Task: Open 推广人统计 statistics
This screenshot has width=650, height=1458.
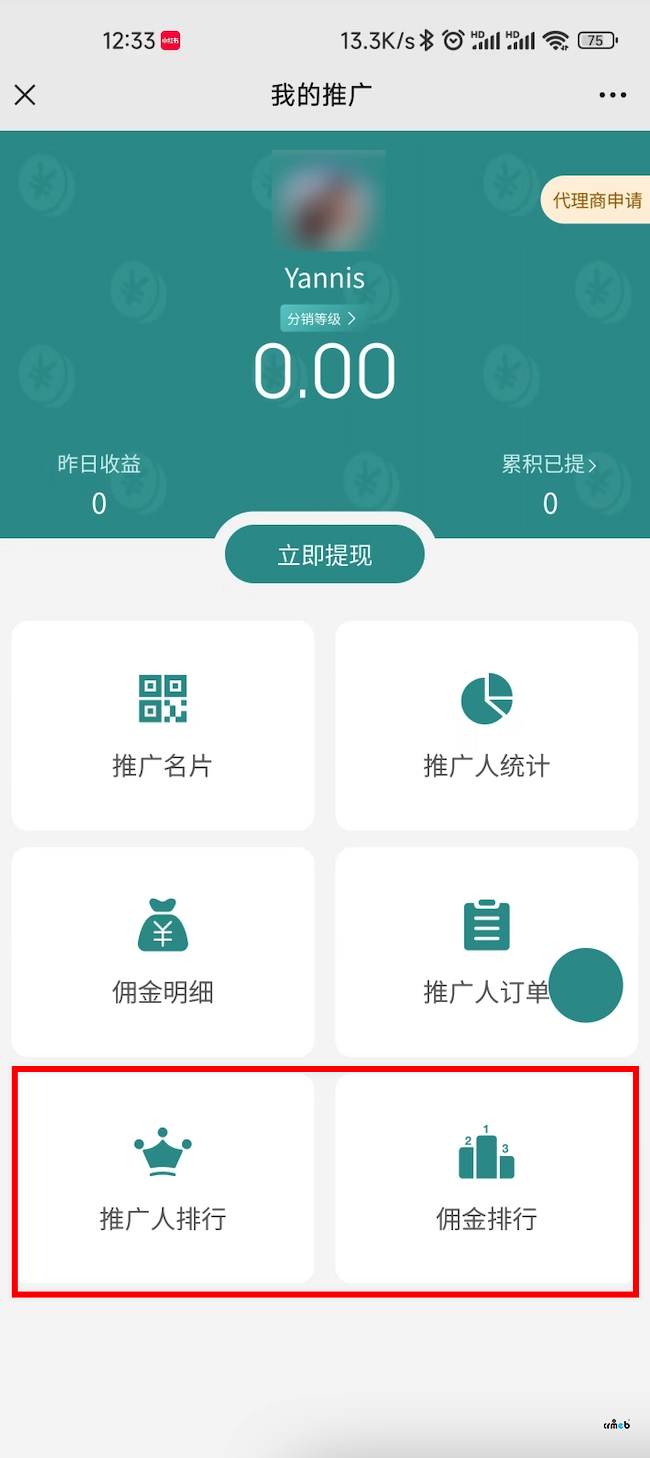Action: pyautogui.click(x=486, y=725)
